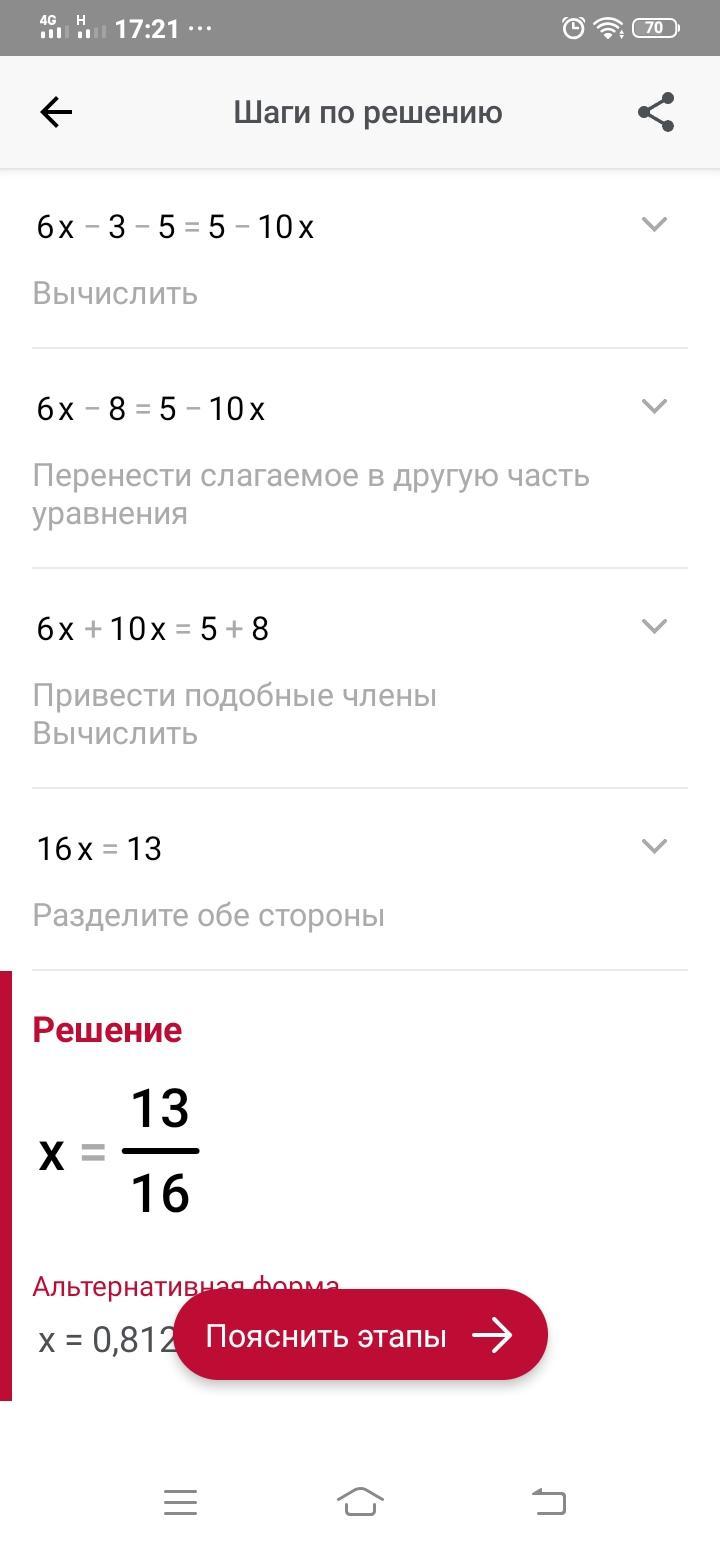Image resolution: width=720 pixels, height=1544 pixels.
Task: Expand the step 6x − 8 = 5 − 10x
Action: pyautogui.click(x=653, y=406)
